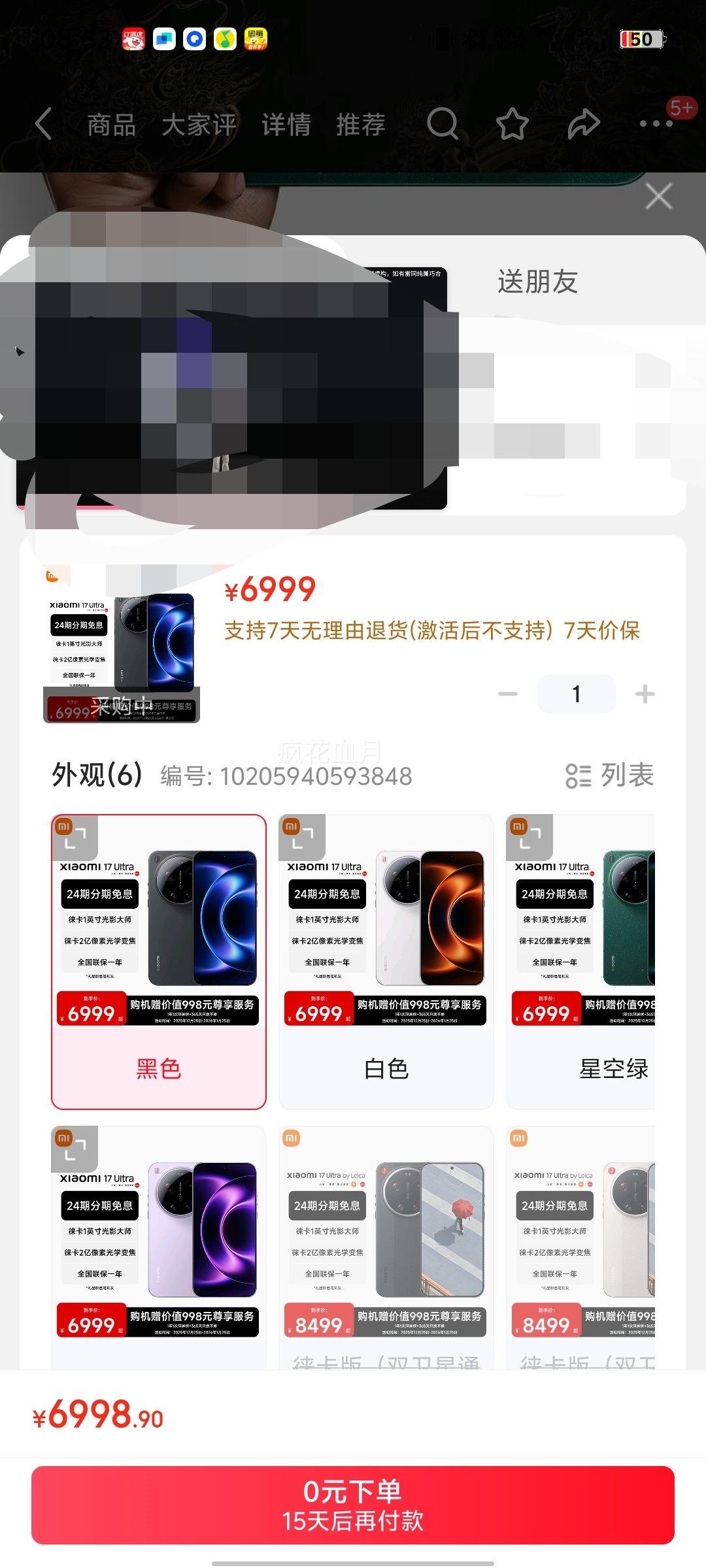Open the search icon in the top bar
The width and height of the screenshot is (706, 1568).
click(x=443, y=124)
